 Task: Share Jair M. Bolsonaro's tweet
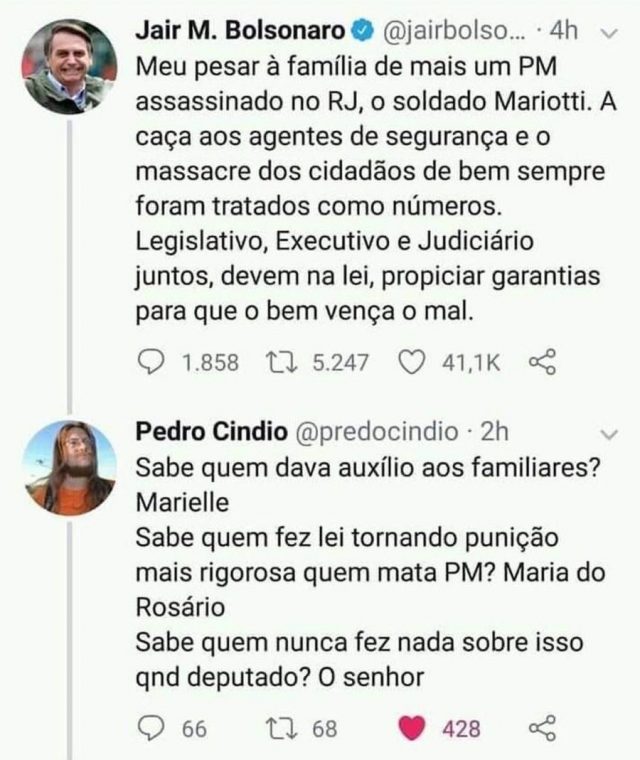click(x=541, y=361)
